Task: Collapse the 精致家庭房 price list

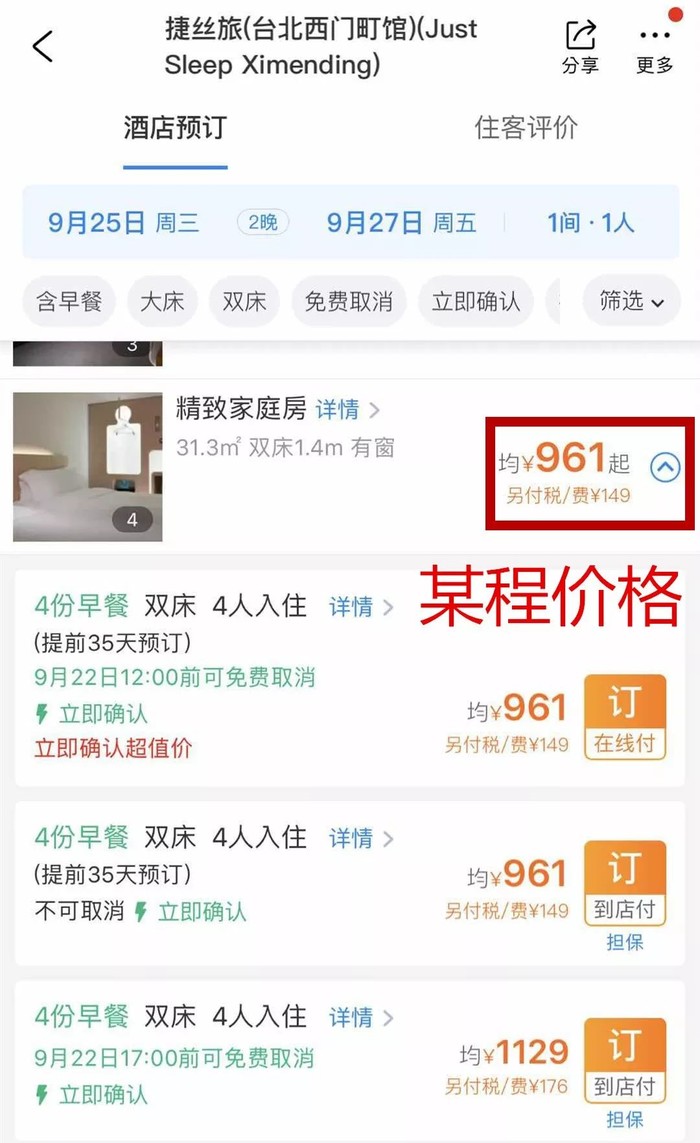Action: pyautogui.click(x=665, y=466)
